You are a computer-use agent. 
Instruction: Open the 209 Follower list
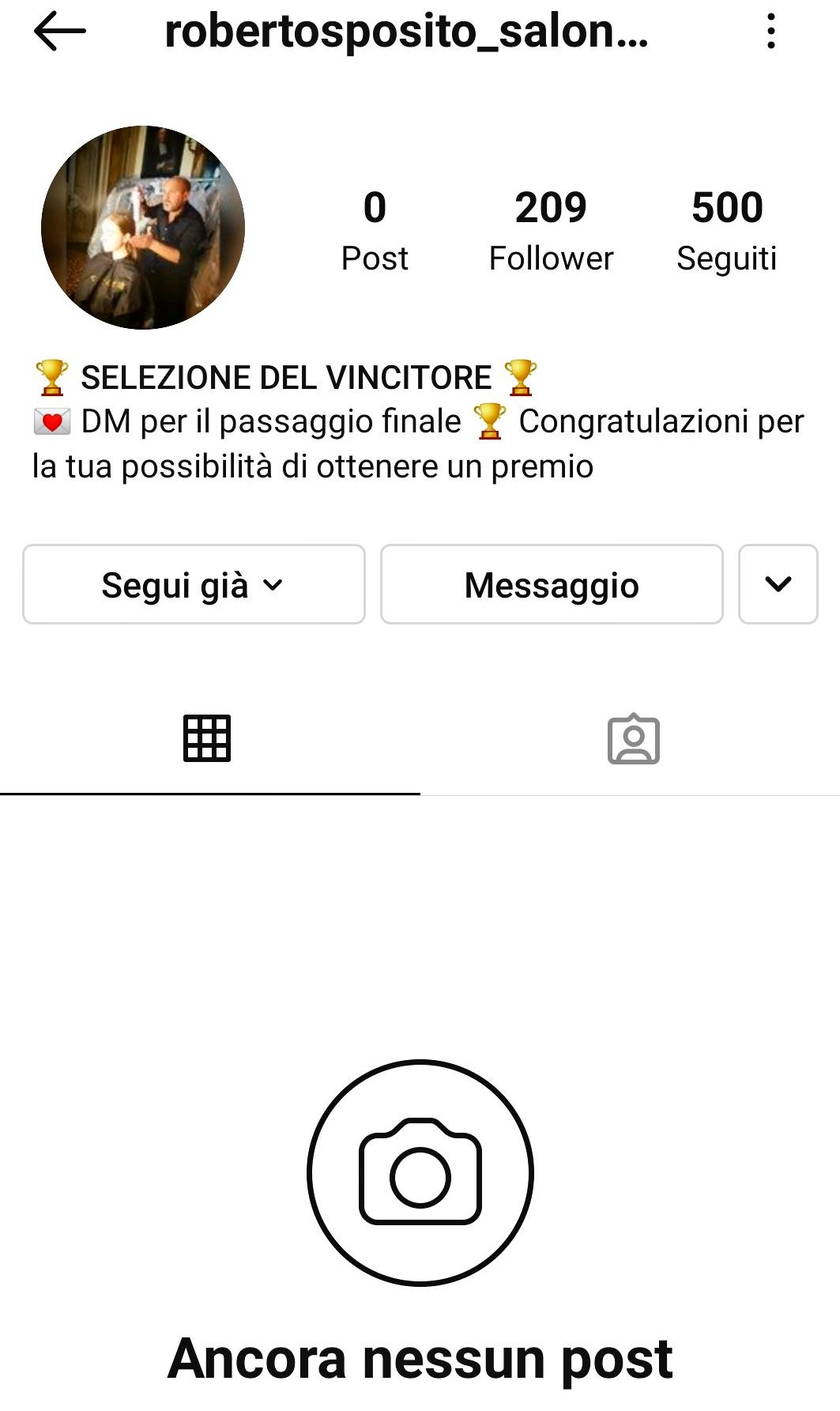pos(551,231)
